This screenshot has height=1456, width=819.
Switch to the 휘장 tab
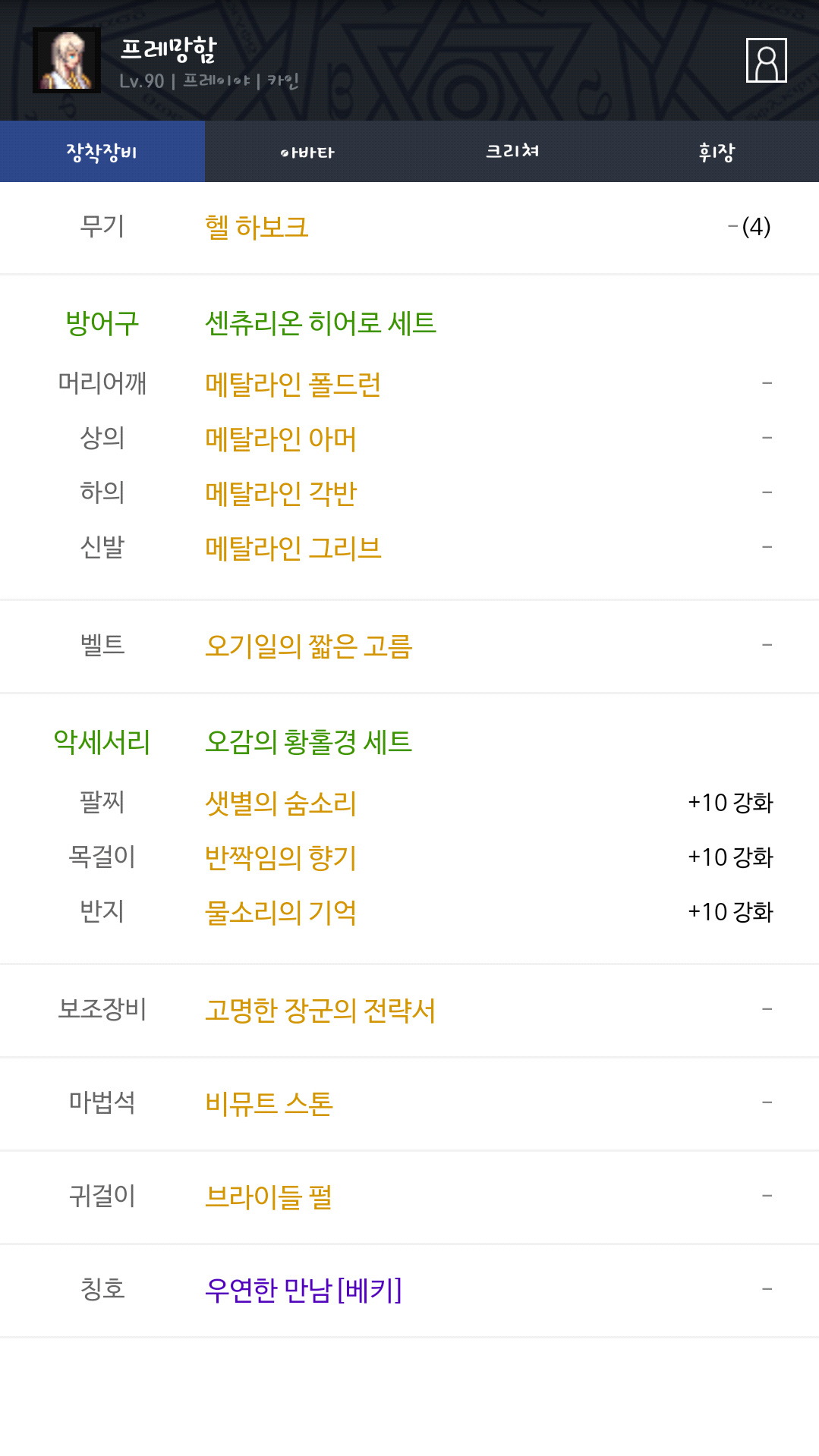coord(717,152)
